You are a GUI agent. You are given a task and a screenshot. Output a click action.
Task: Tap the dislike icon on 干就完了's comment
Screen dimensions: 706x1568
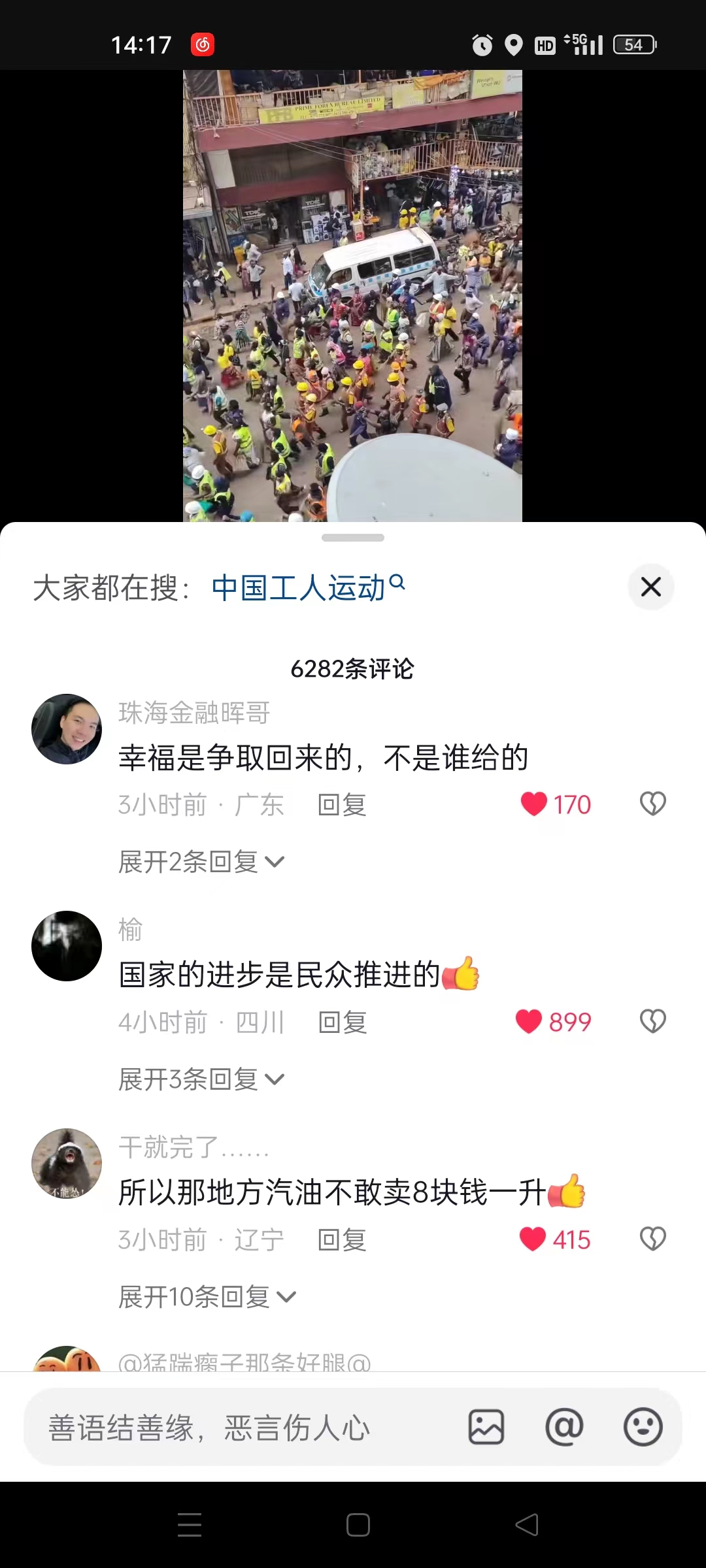pyautogui.click(x=652, y=1238)
